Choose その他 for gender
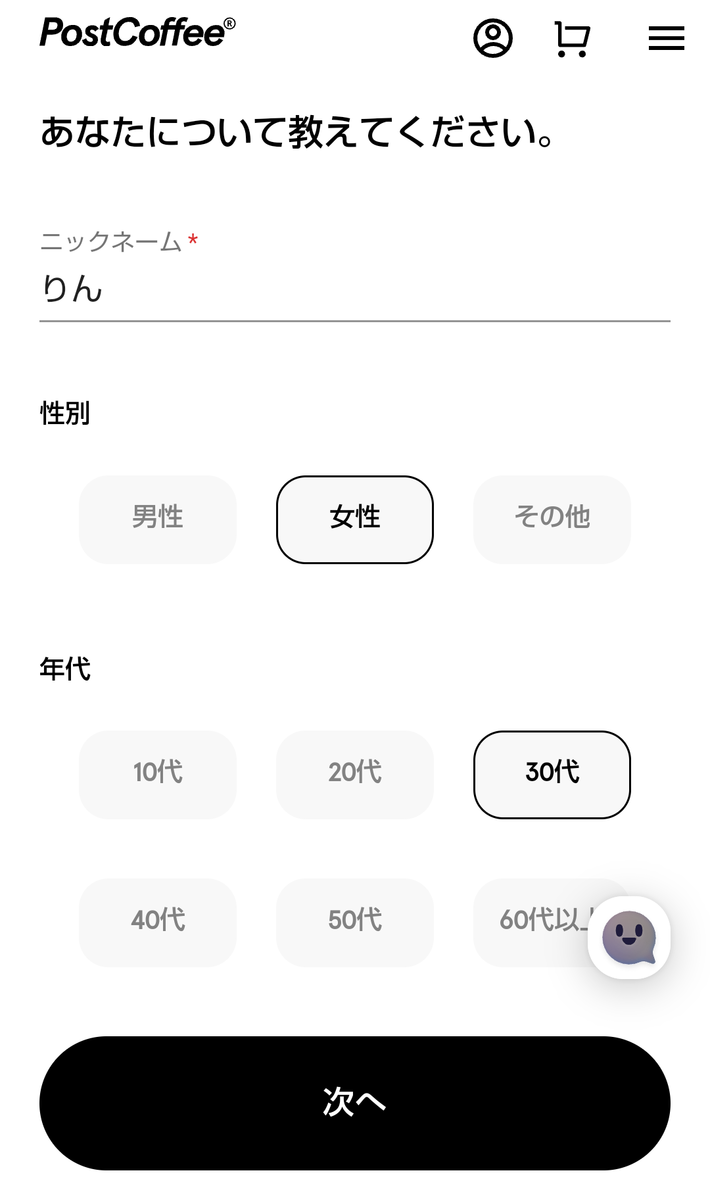 552,519
